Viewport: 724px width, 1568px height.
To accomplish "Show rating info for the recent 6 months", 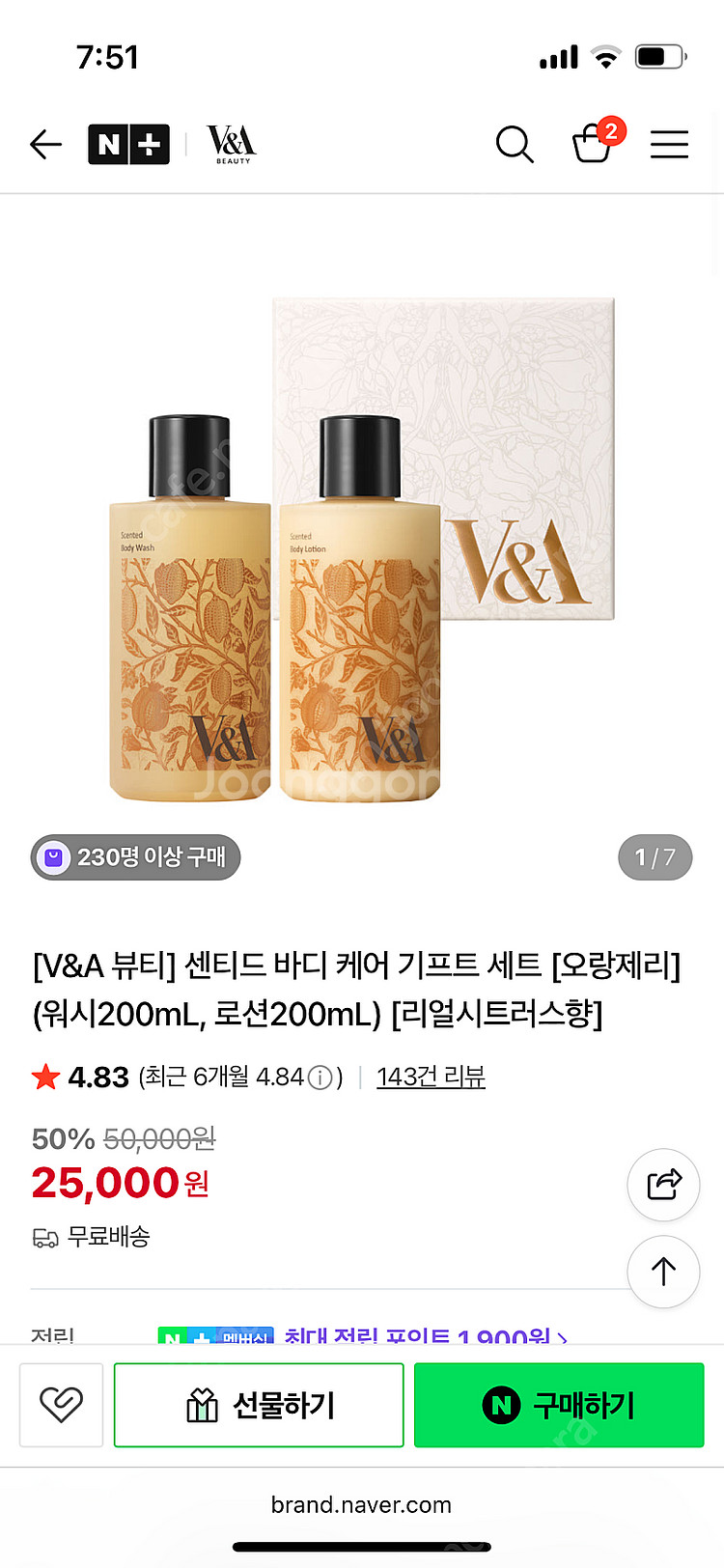I will pos(320,1078).
